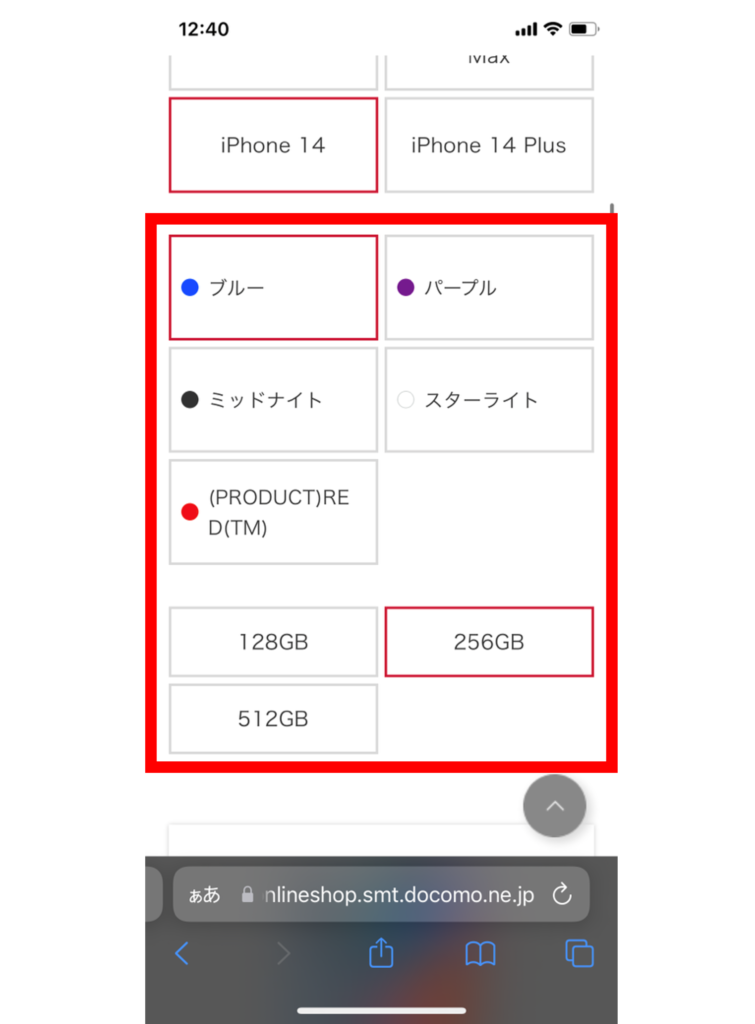Choose the ミッドナイト color
The height and width of the screenshot is (1024, 755).
pyautogui.click(x=273, y=400)
